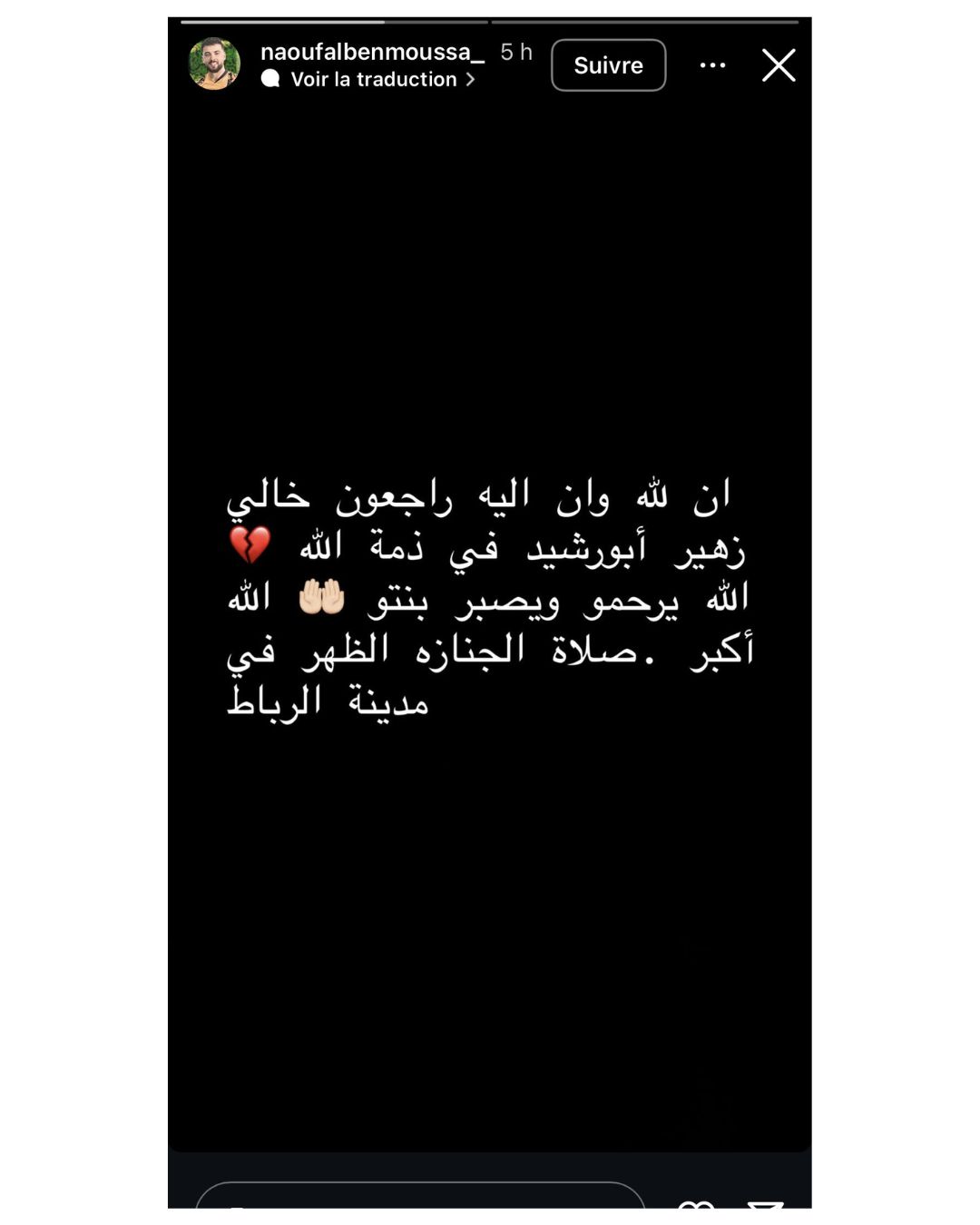This screenshot has height=1225, width=980.
Task: Follow the account with Suivre
Action: (x=608, y=65)
